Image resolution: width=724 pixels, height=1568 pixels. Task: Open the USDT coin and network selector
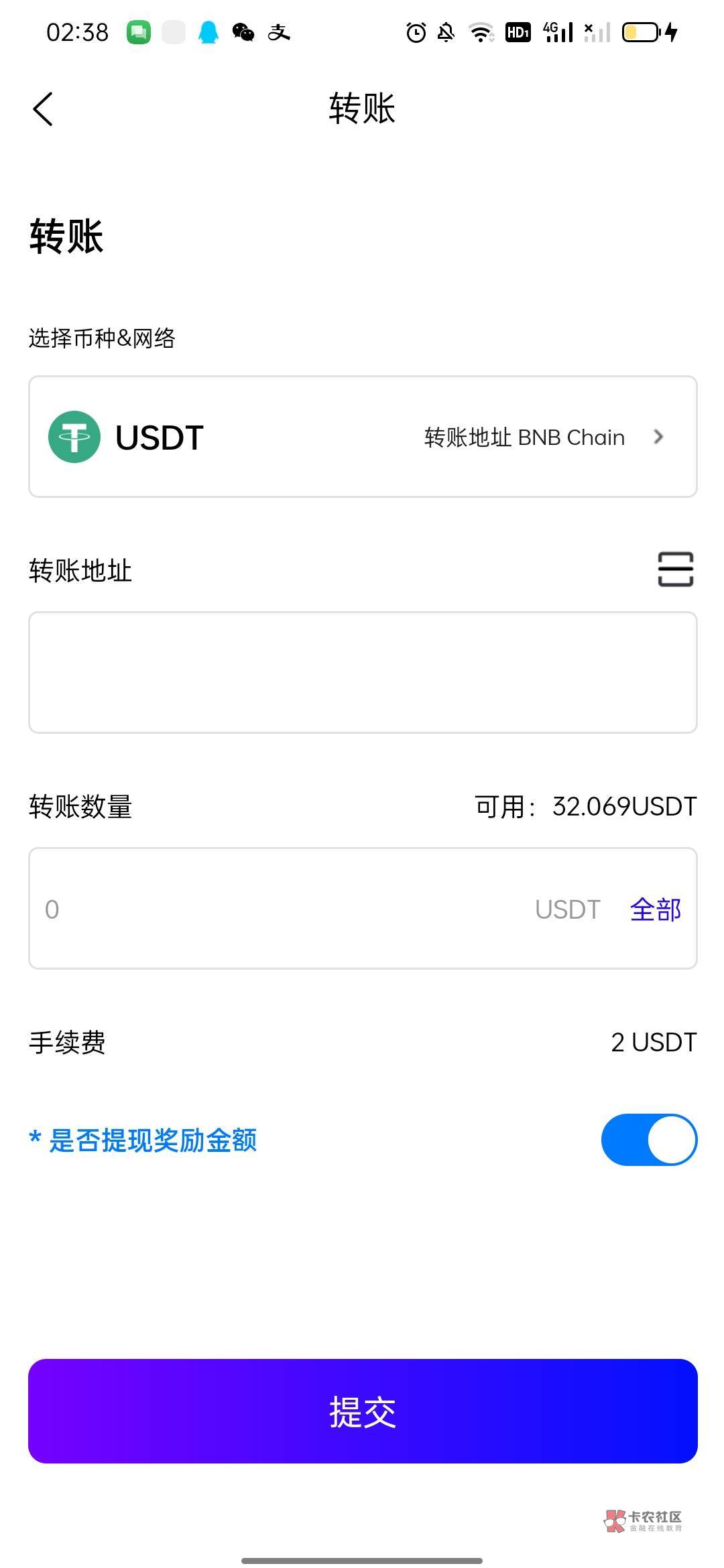(x=362, y=437)
